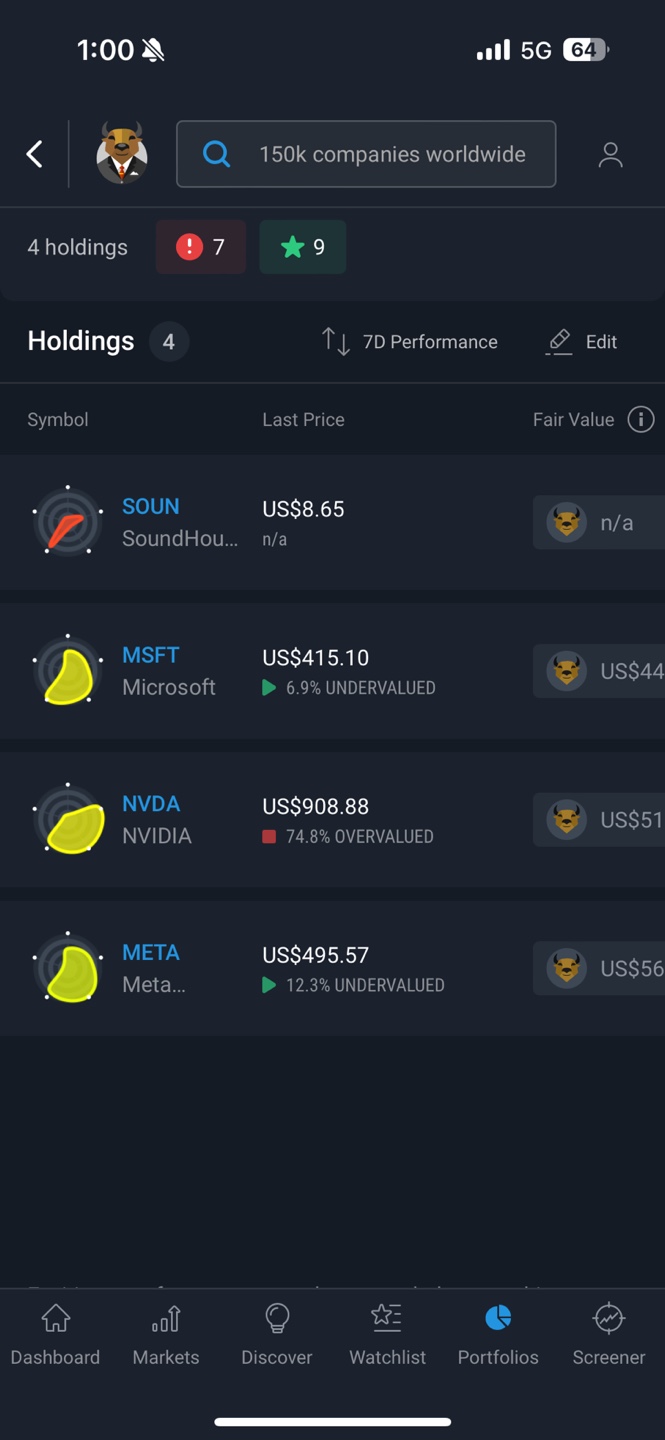Open the green star chip showing 9
Screen dimensions: 665x1440
click(303, 247)
